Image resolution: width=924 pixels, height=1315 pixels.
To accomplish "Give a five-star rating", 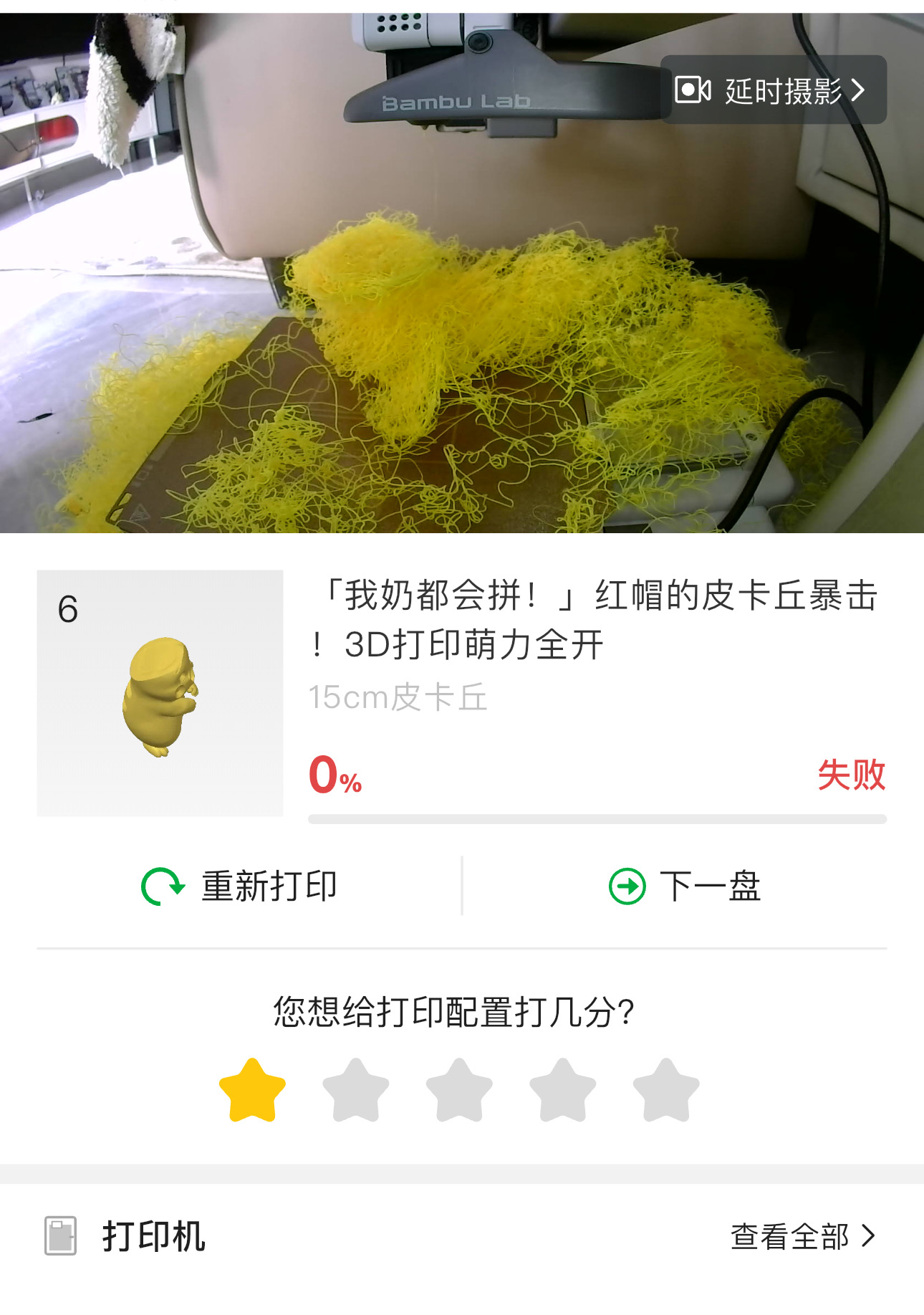I will point(666,1091).
